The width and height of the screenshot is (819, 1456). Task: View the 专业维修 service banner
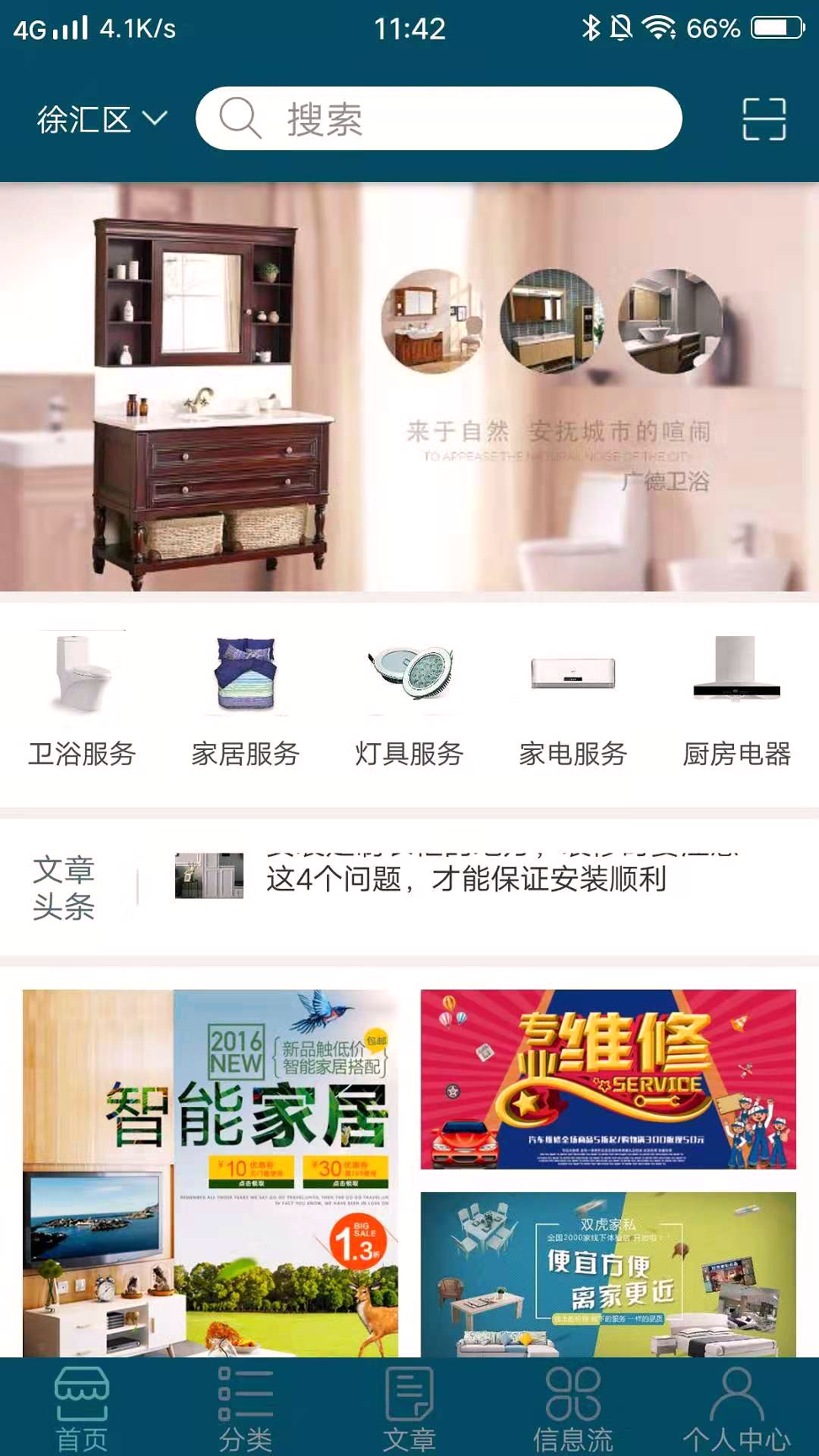[x=608, y=1079]
